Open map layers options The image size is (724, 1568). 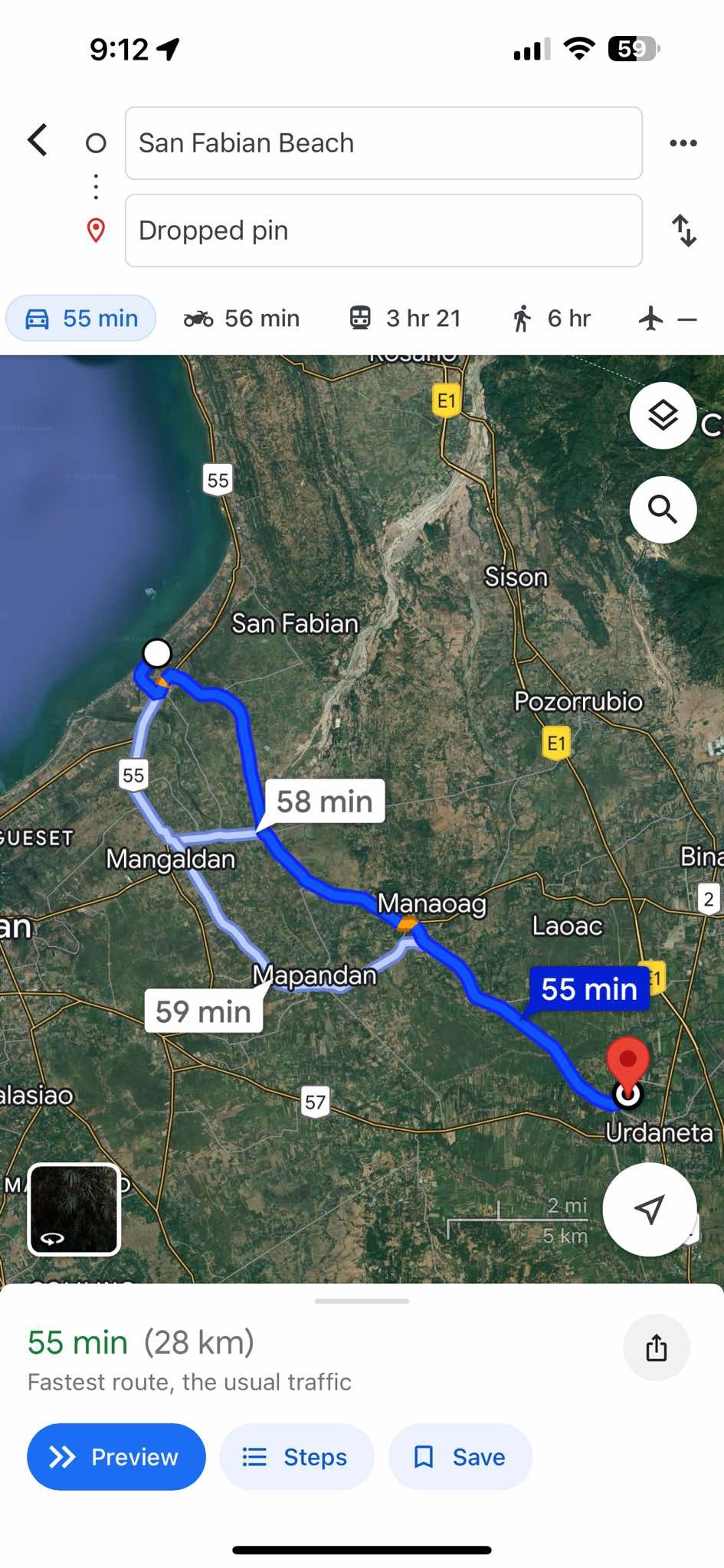[x=663, y=416]
